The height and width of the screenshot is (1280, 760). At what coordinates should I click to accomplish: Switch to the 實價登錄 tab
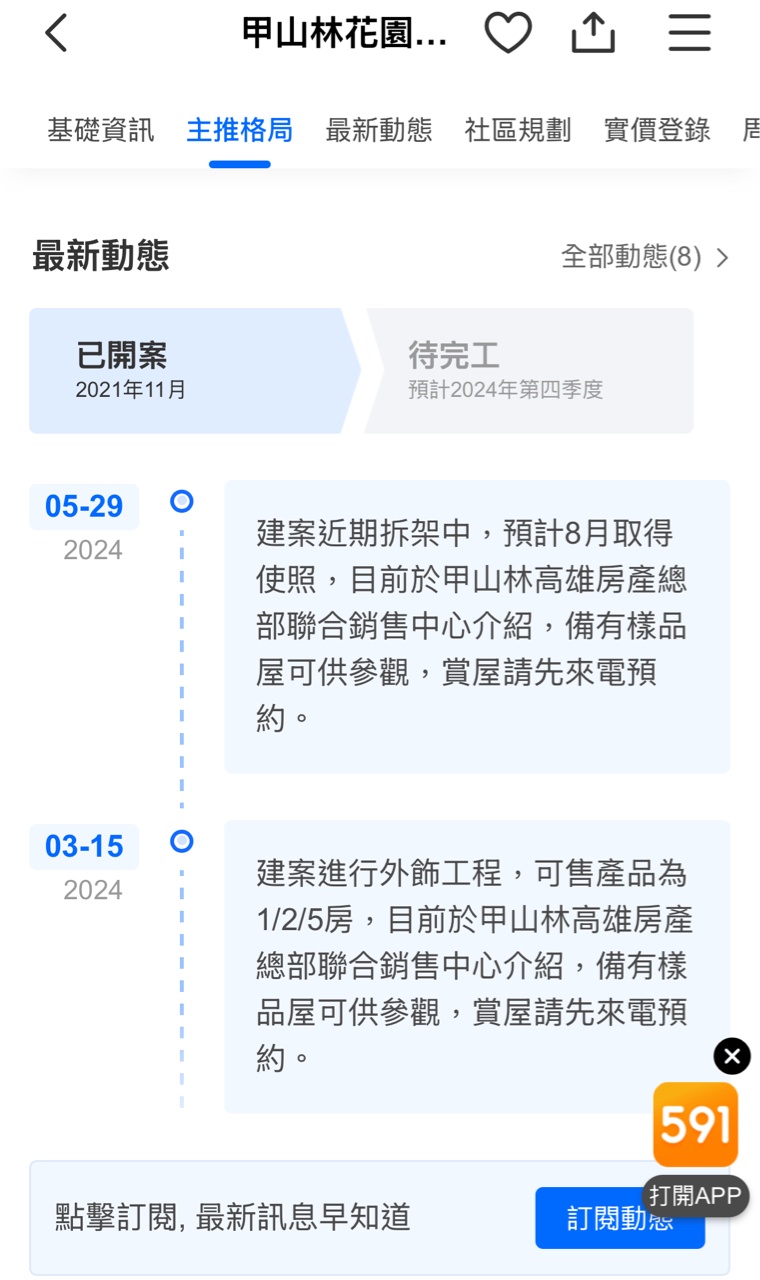coord(657,130)
